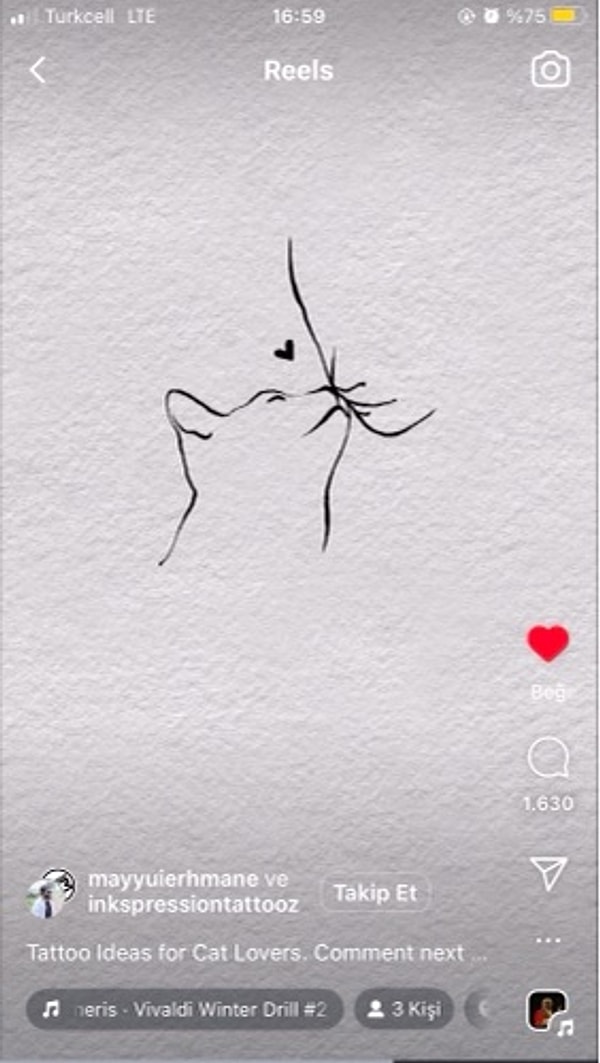
Task: Open the Vivaldi Winter Drill #2 audio chip
Action: pos(185,1010)
